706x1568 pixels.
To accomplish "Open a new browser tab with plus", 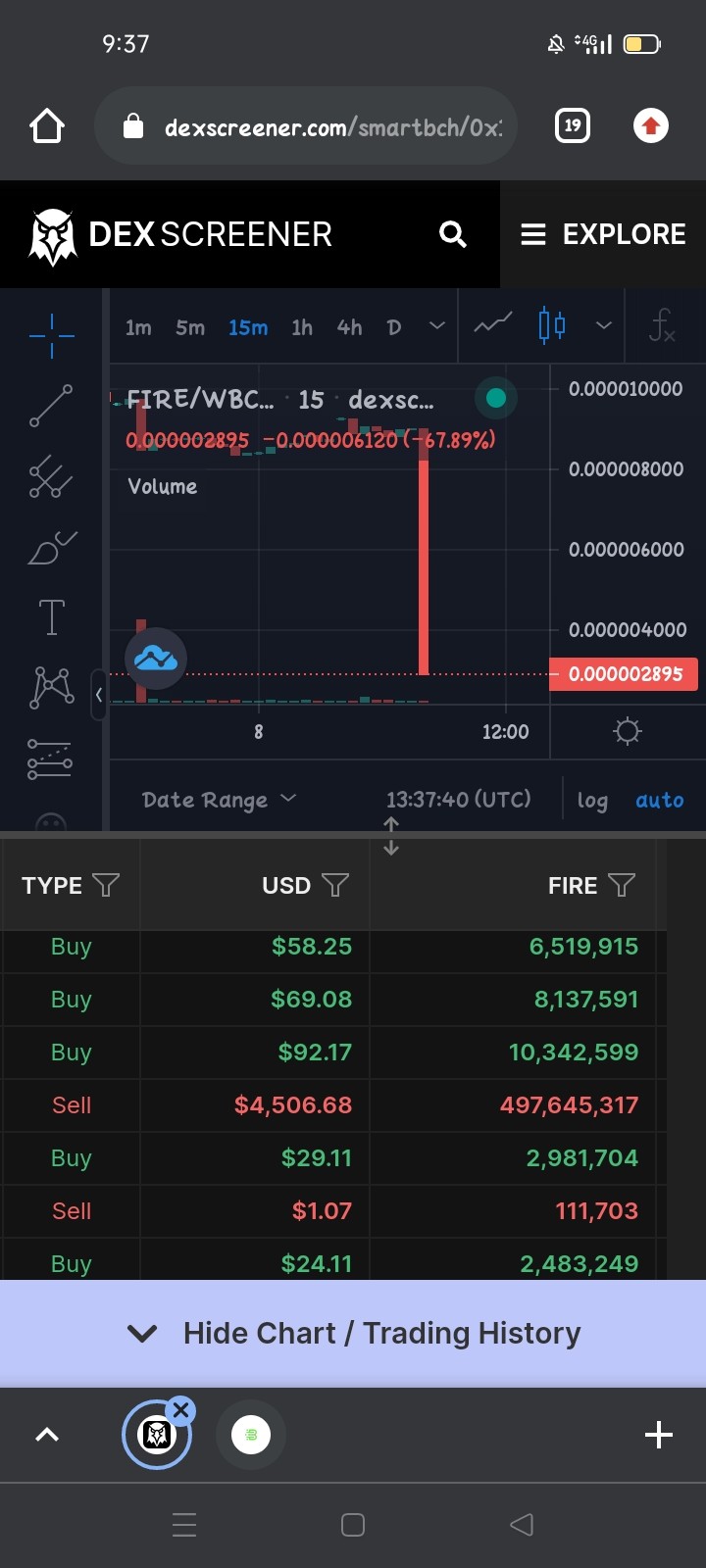I will 659,1435.
